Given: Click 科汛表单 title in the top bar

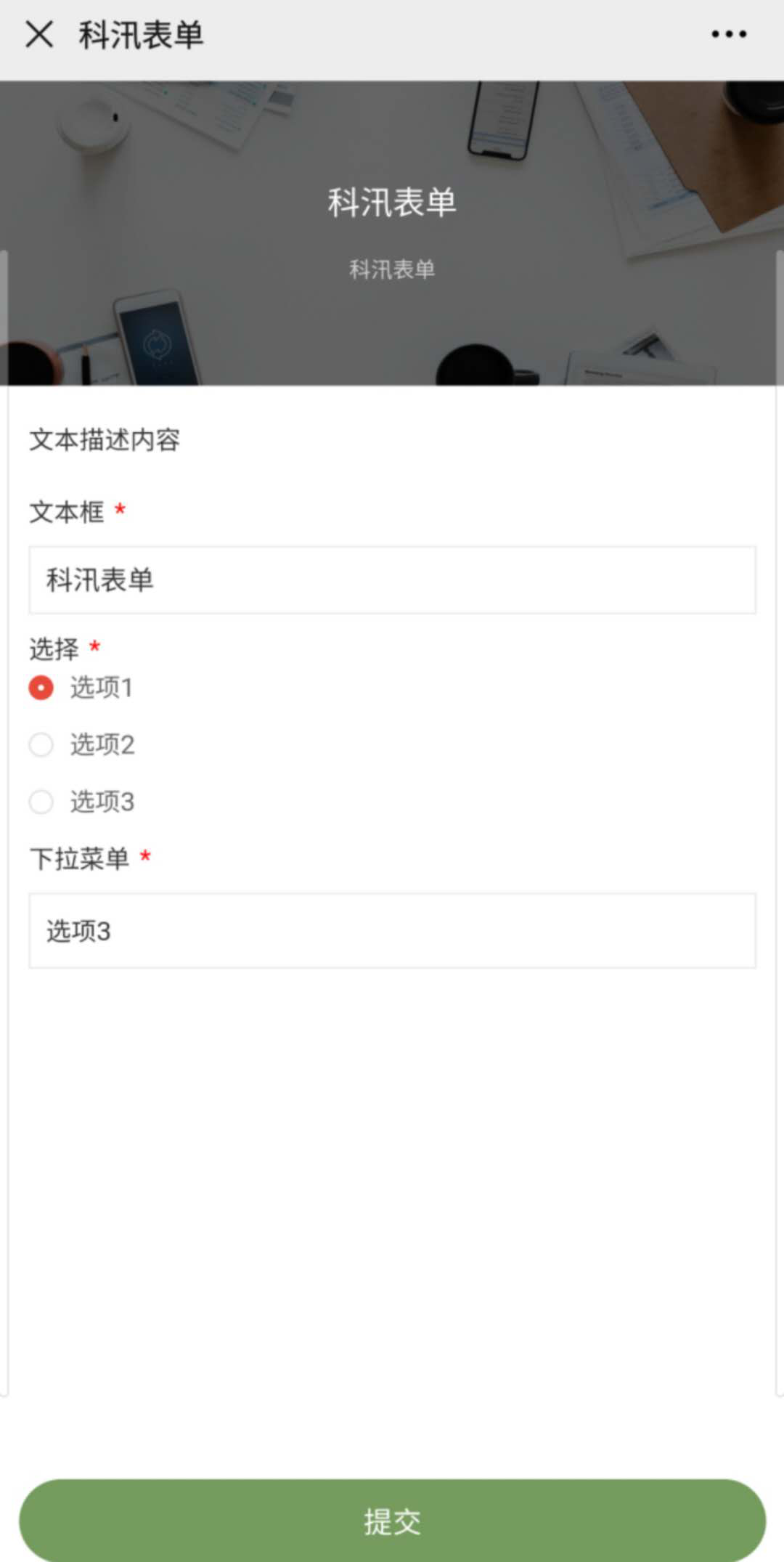Looking at the screenshot, I should point(140,33).
